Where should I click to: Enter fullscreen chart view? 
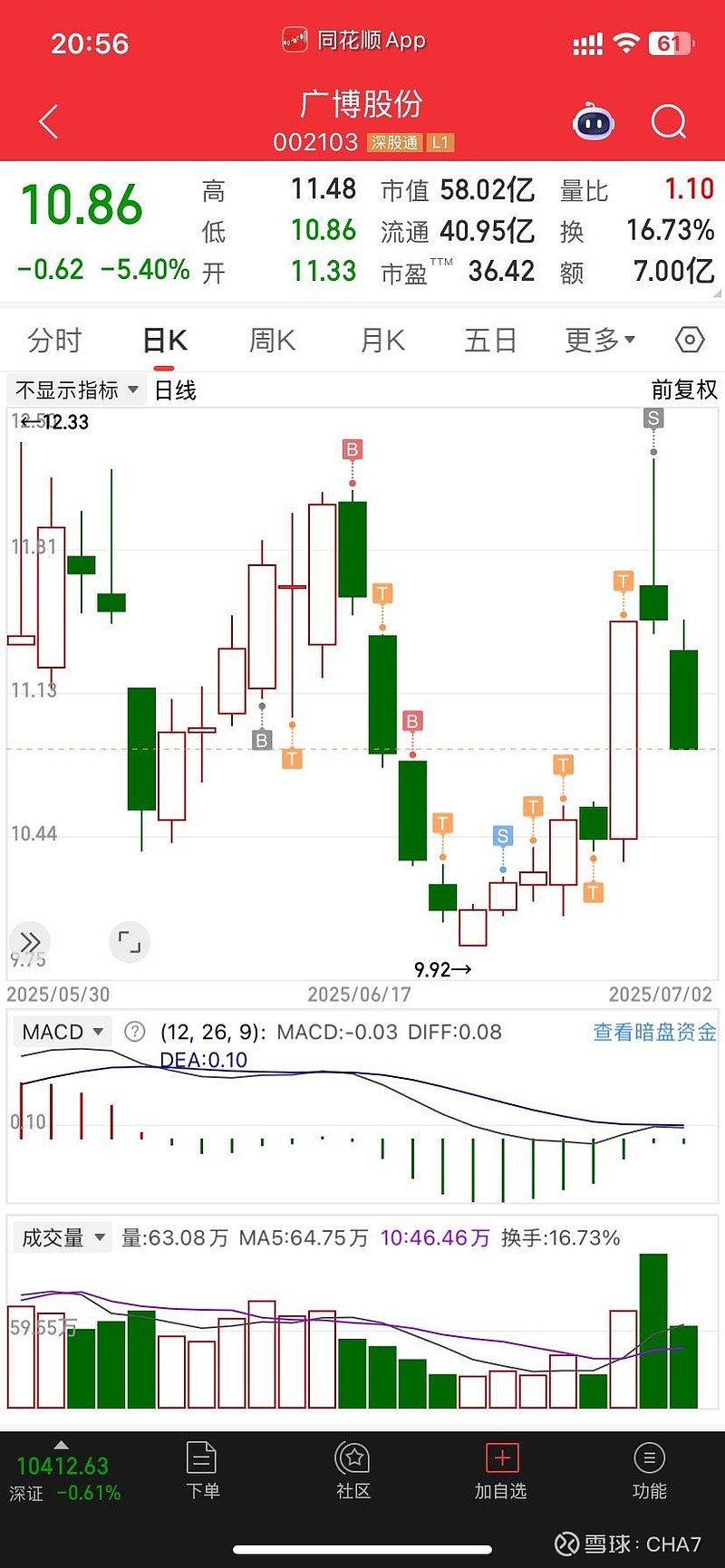(x=130, y=942)
